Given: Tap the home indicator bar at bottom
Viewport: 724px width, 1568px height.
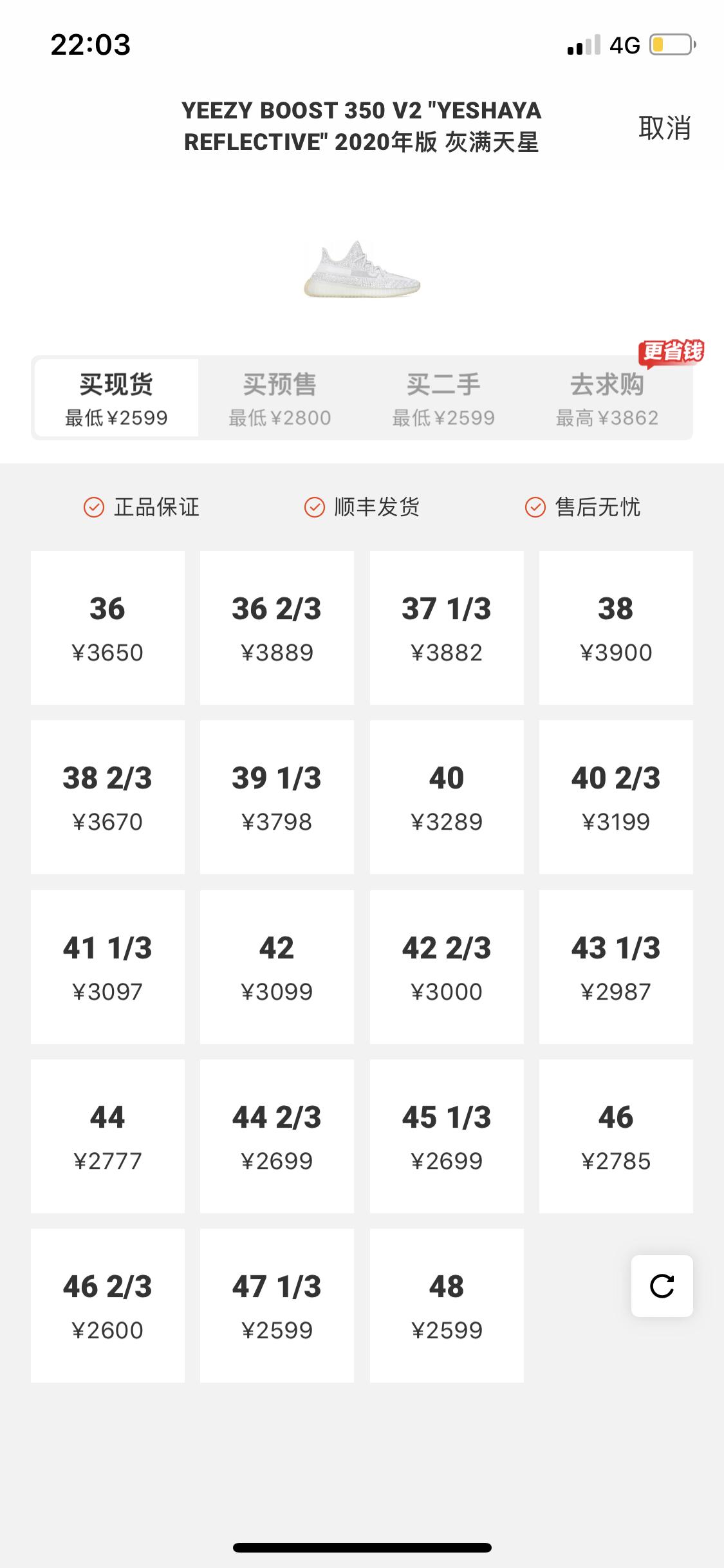Looking at the screenshot, I should (362, 1547).
